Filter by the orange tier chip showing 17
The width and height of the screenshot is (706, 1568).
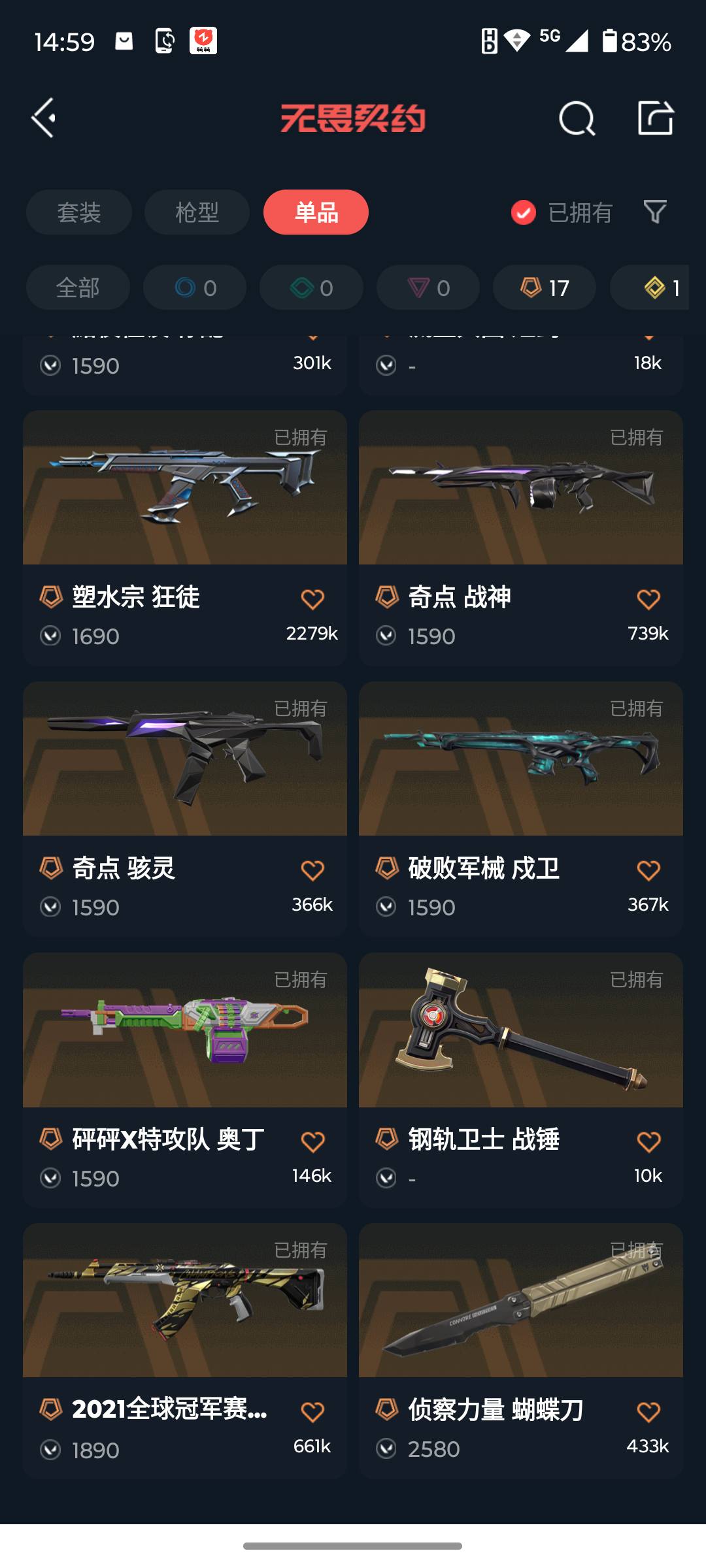[x=545, y=287]
